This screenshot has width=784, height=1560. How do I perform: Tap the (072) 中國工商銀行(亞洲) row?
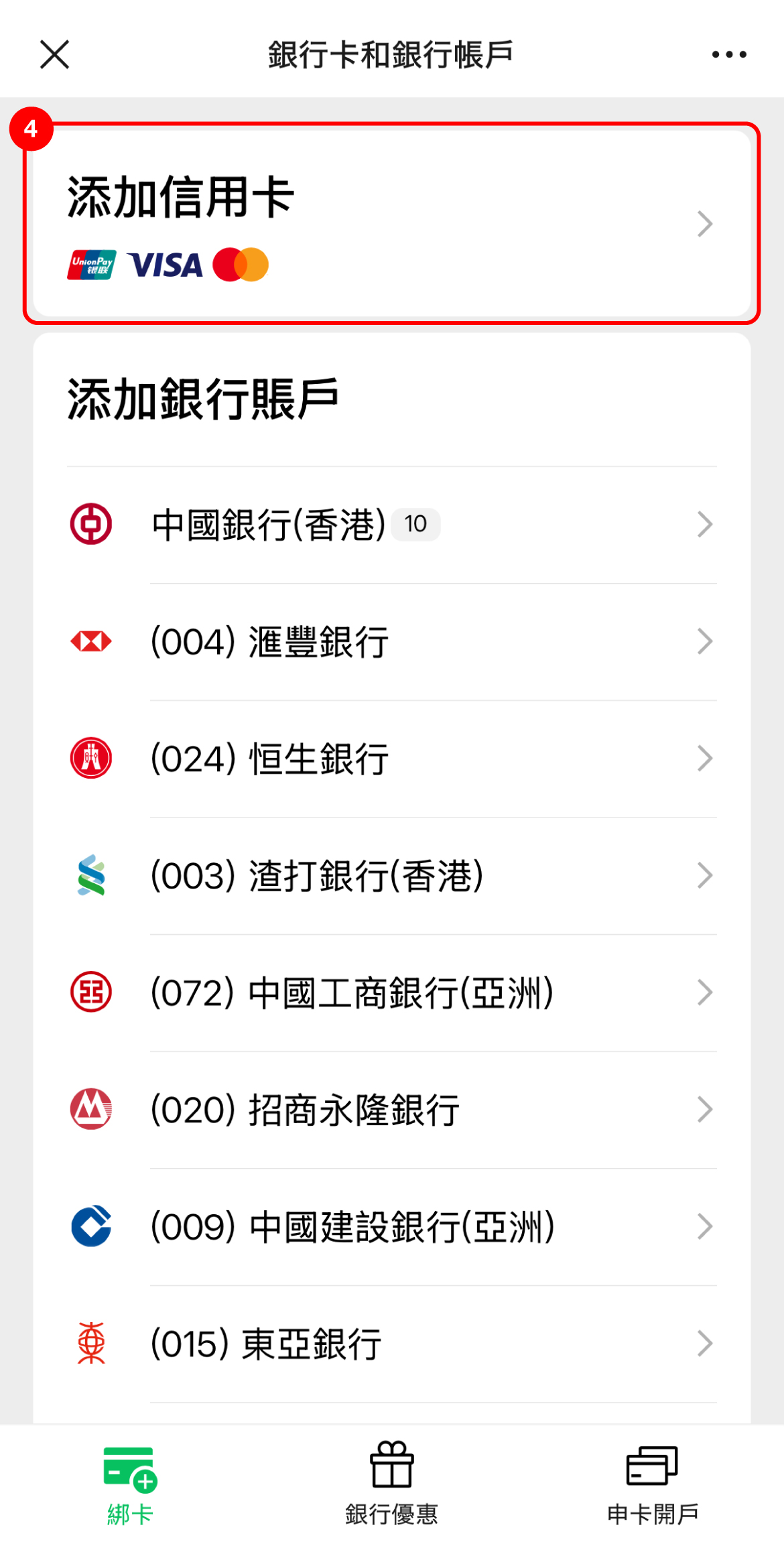pyautogui.click(x=391, y=992)
